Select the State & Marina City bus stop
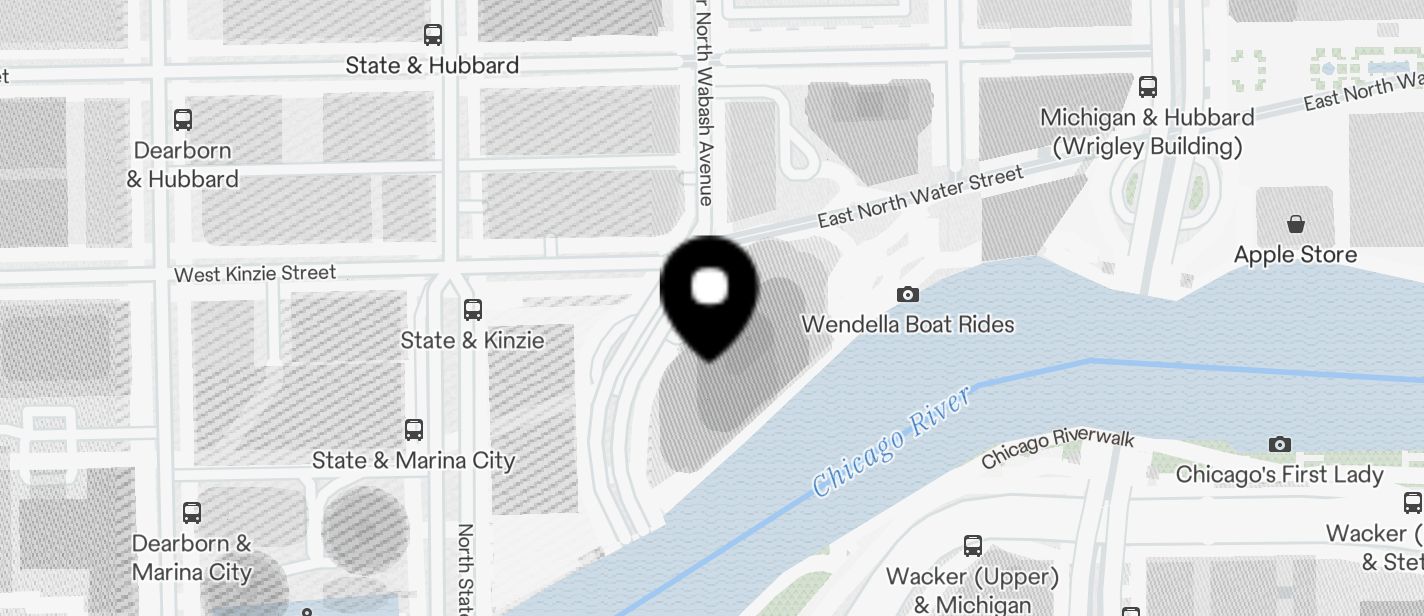Viewport: 1424px width, 616px height. [414, 430]
